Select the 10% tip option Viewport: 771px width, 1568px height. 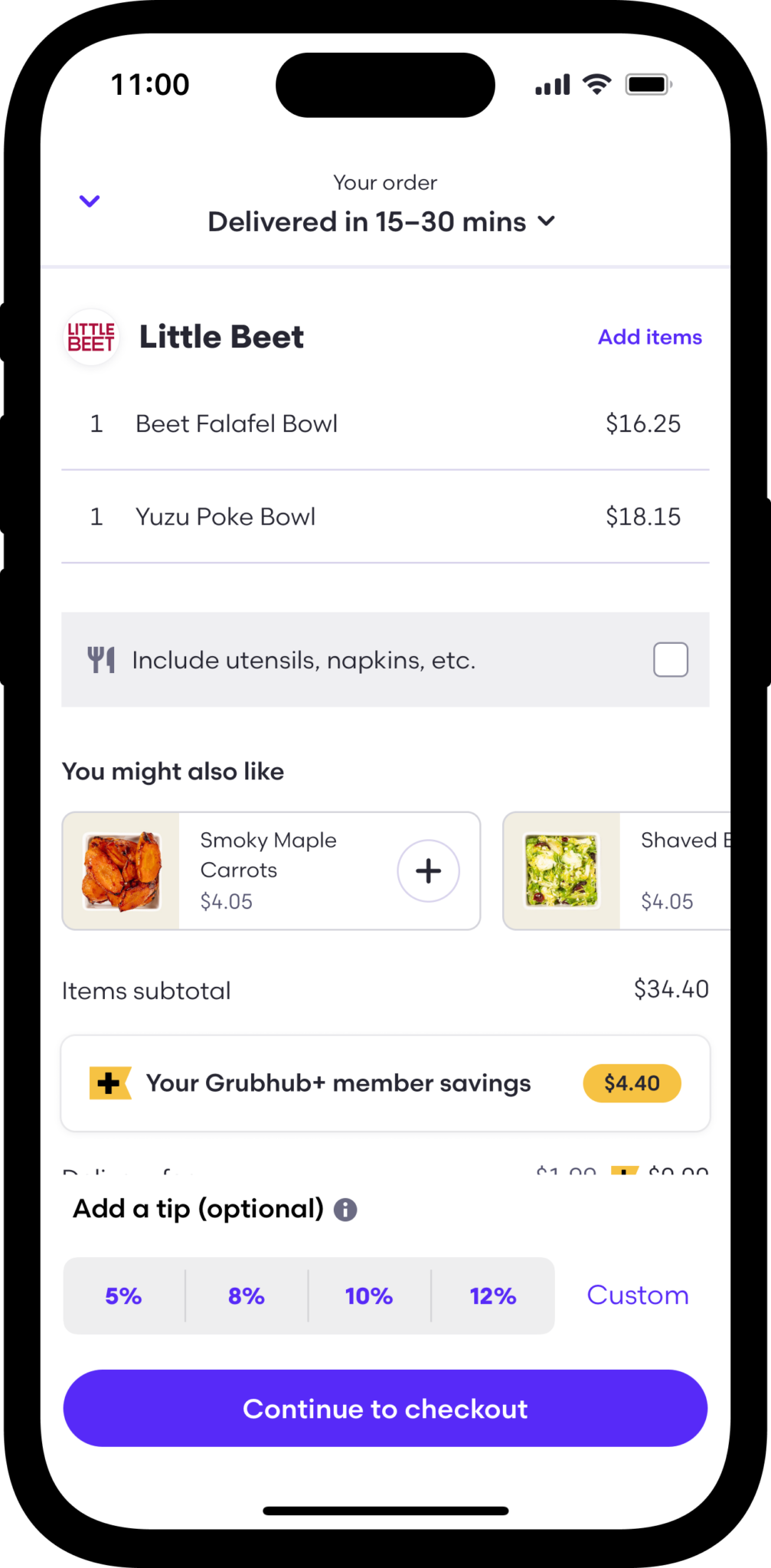(369, 1295)
